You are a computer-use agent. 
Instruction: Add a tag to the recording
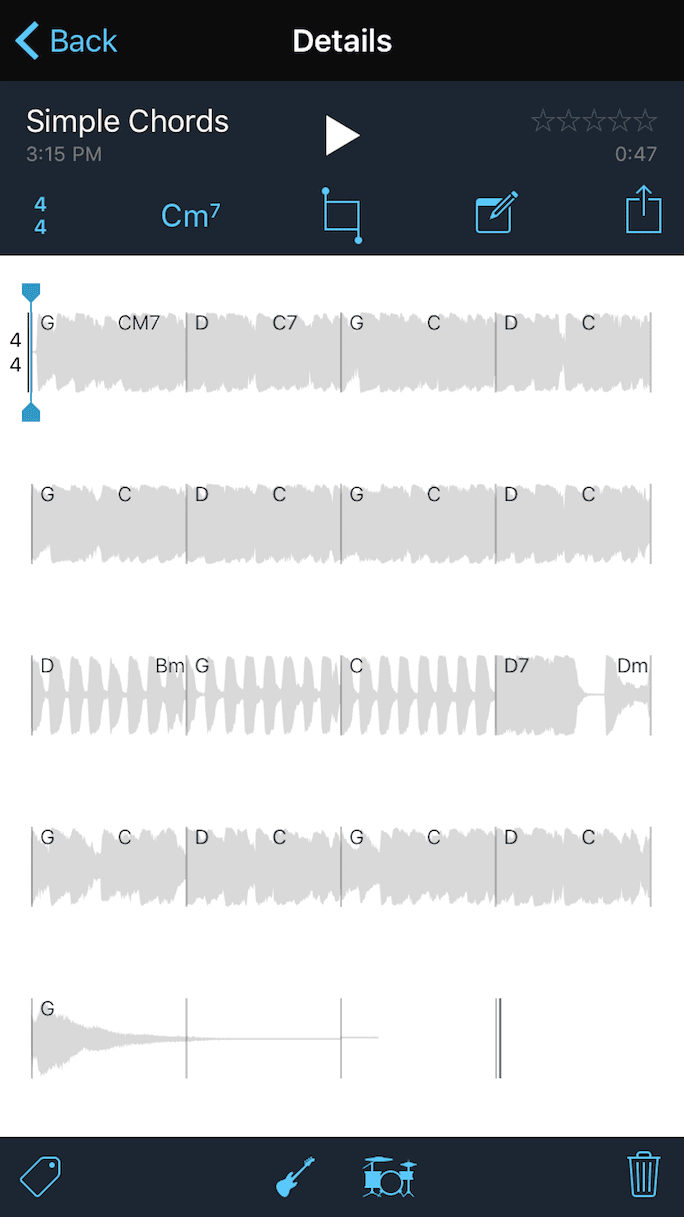40,1177
